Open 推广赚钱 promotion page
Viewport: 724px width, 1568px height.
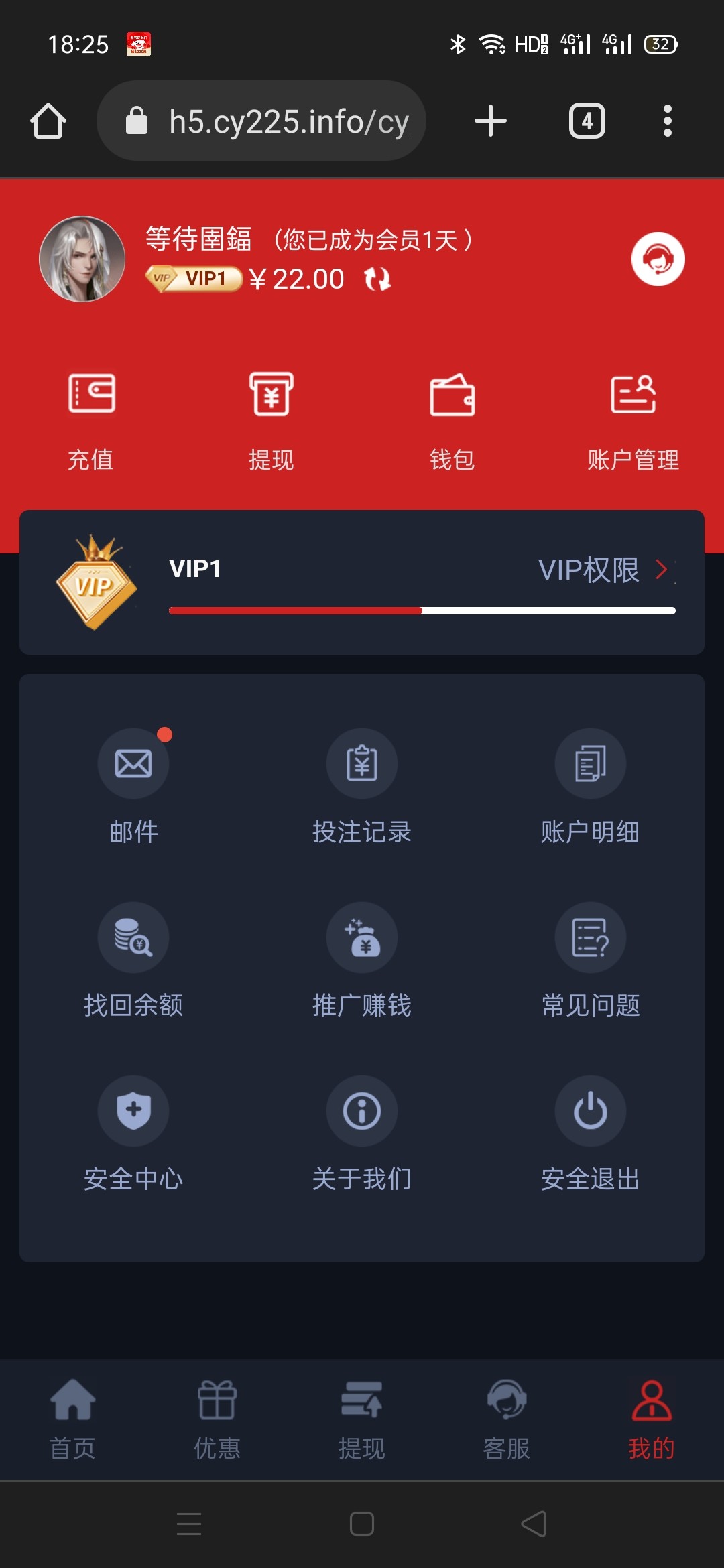point(362,960)
